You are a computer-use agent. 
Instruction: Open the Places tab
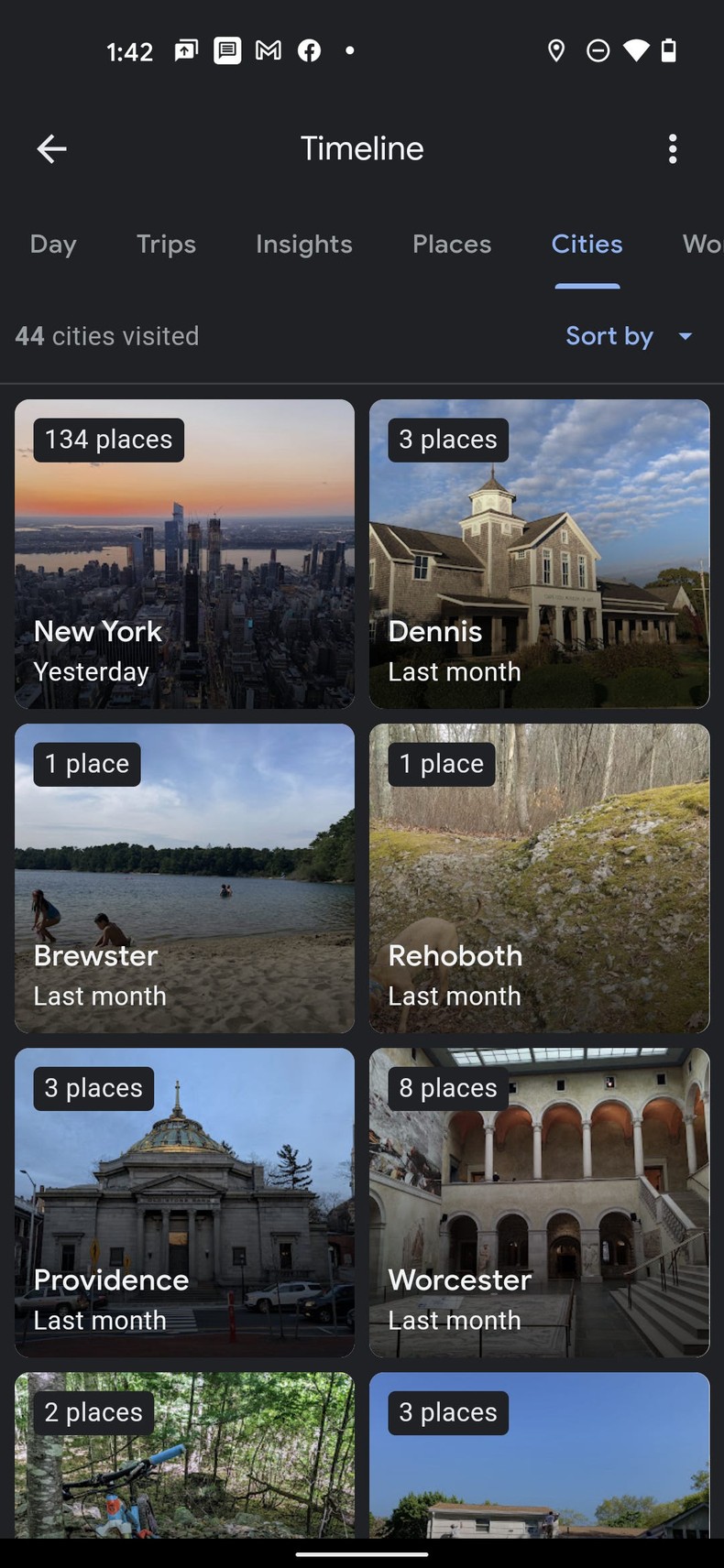click(451, 244)
